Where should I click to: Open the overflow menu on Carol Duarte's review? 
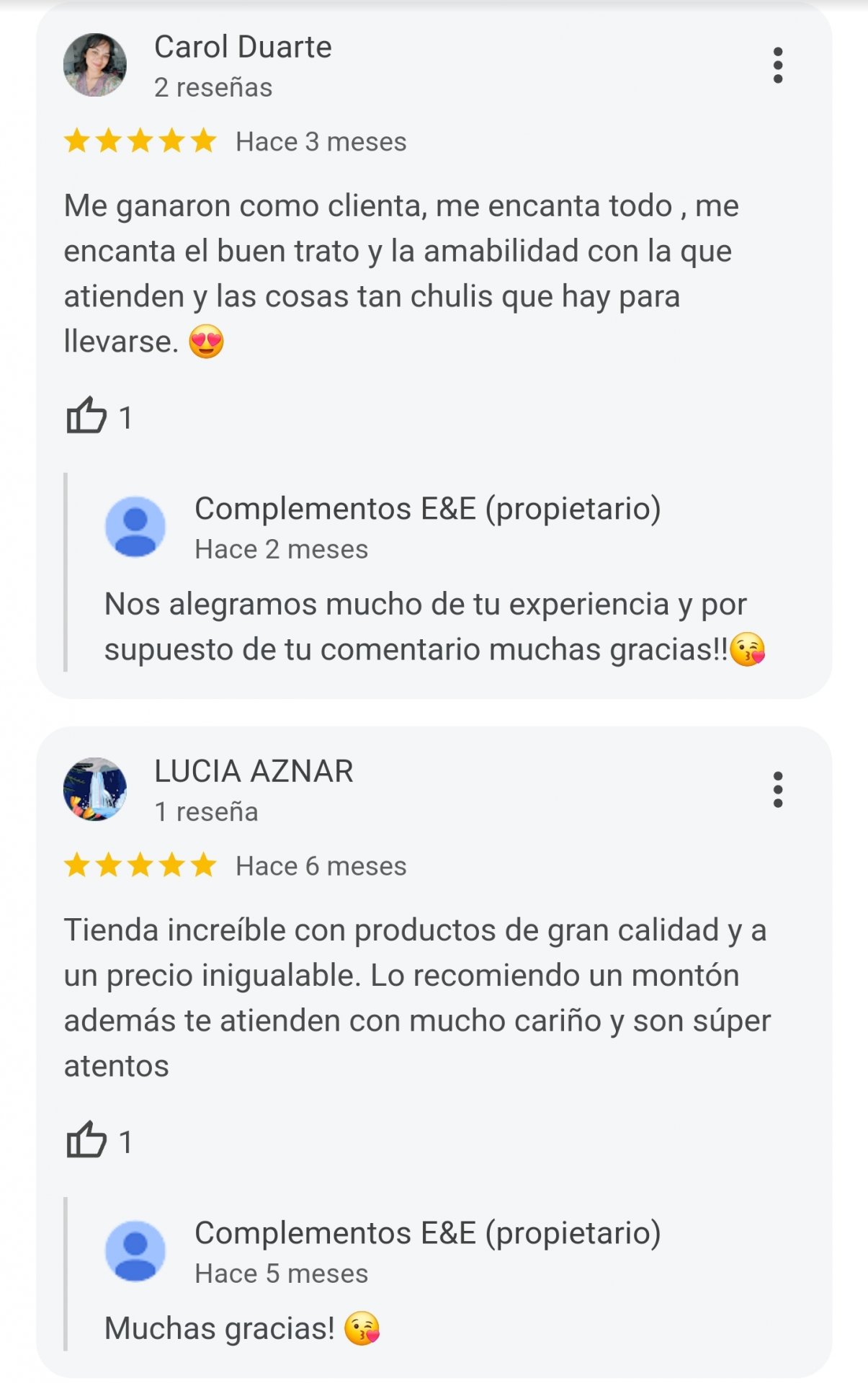pos(777,63)
